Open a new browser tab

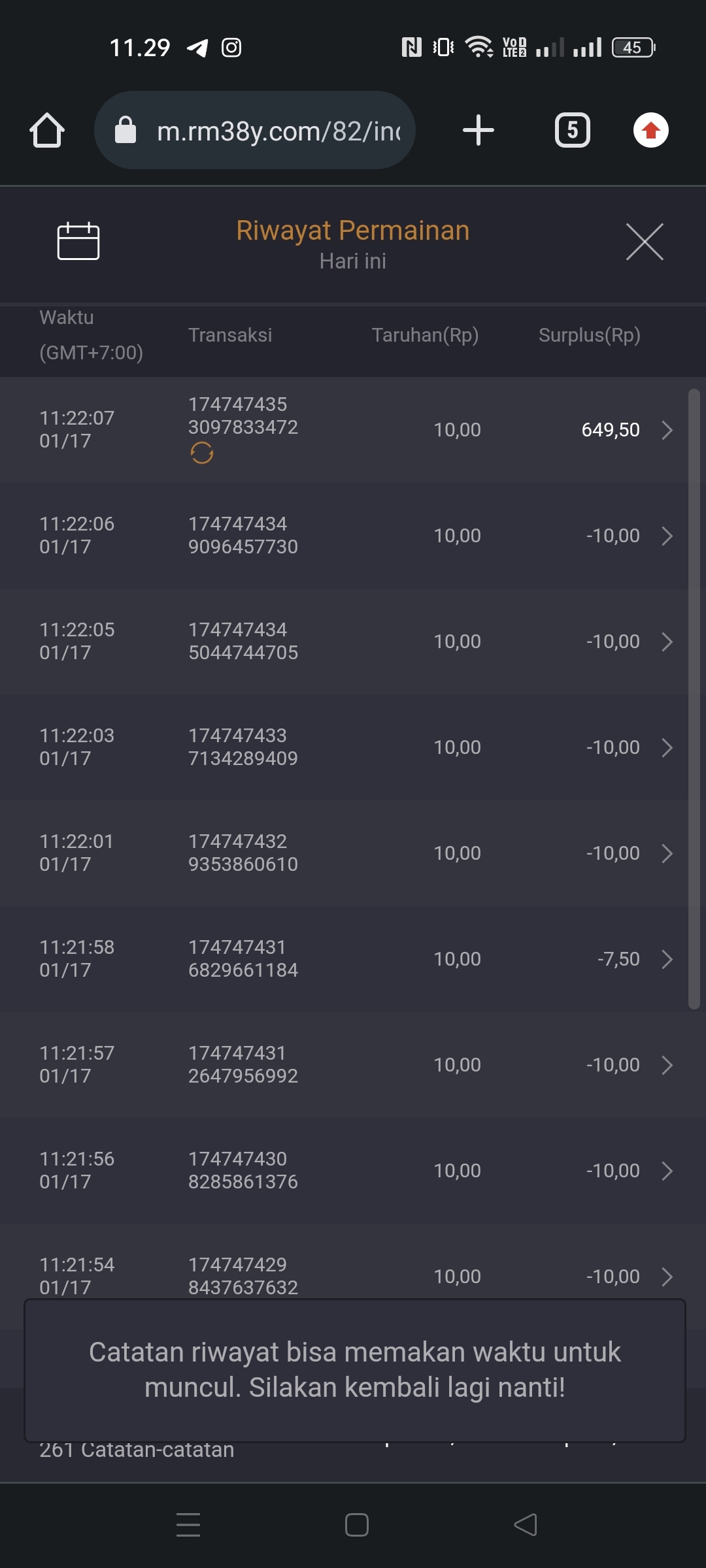(x=478, y=130)
